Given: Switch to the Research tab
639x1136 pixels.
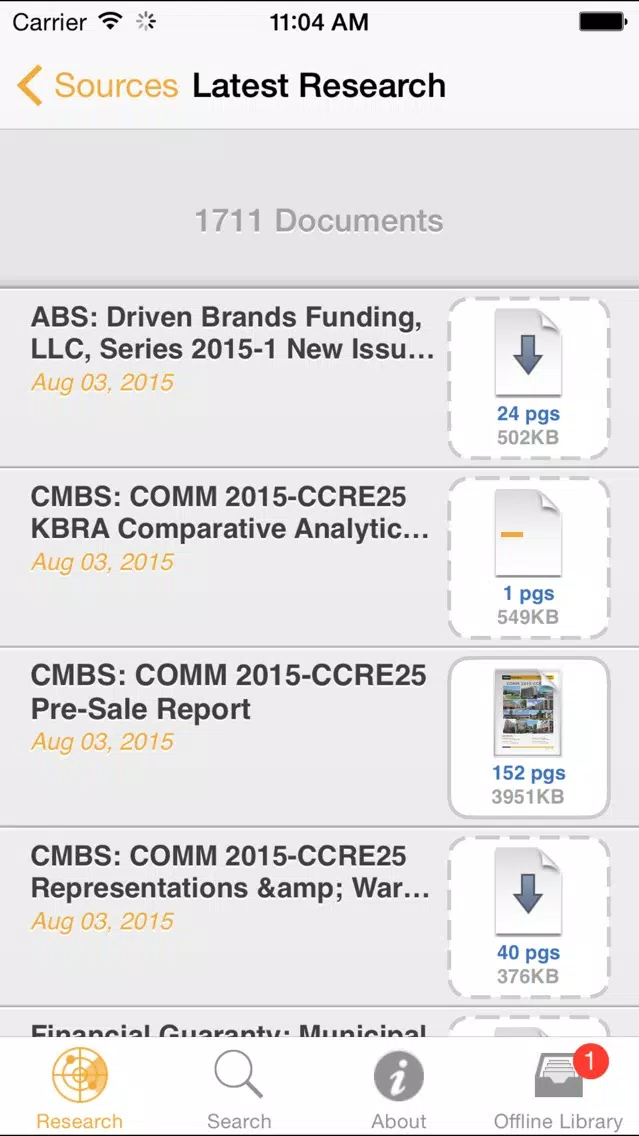Looking at the screenshot, I should click(80, 1087).
